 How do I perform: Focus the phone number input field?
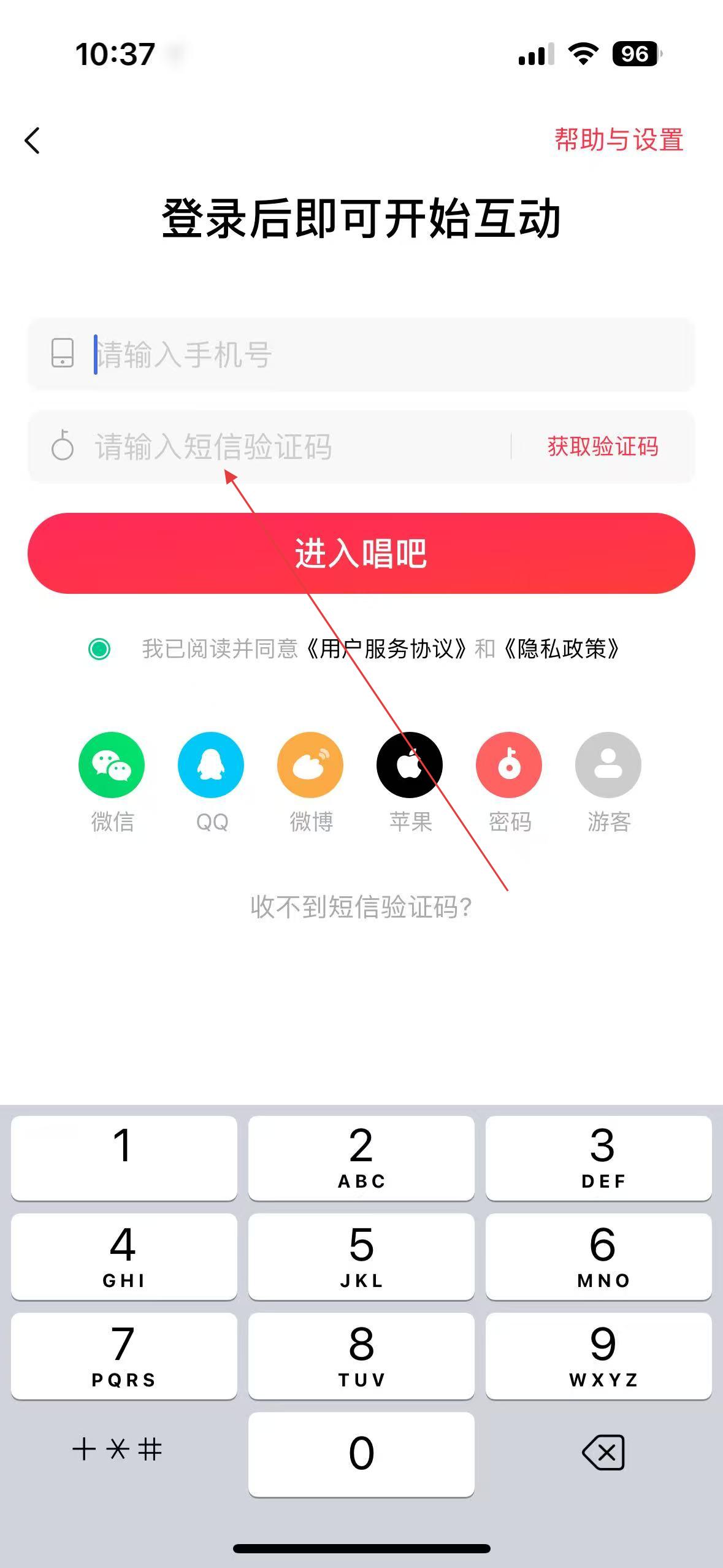[361, 354]
